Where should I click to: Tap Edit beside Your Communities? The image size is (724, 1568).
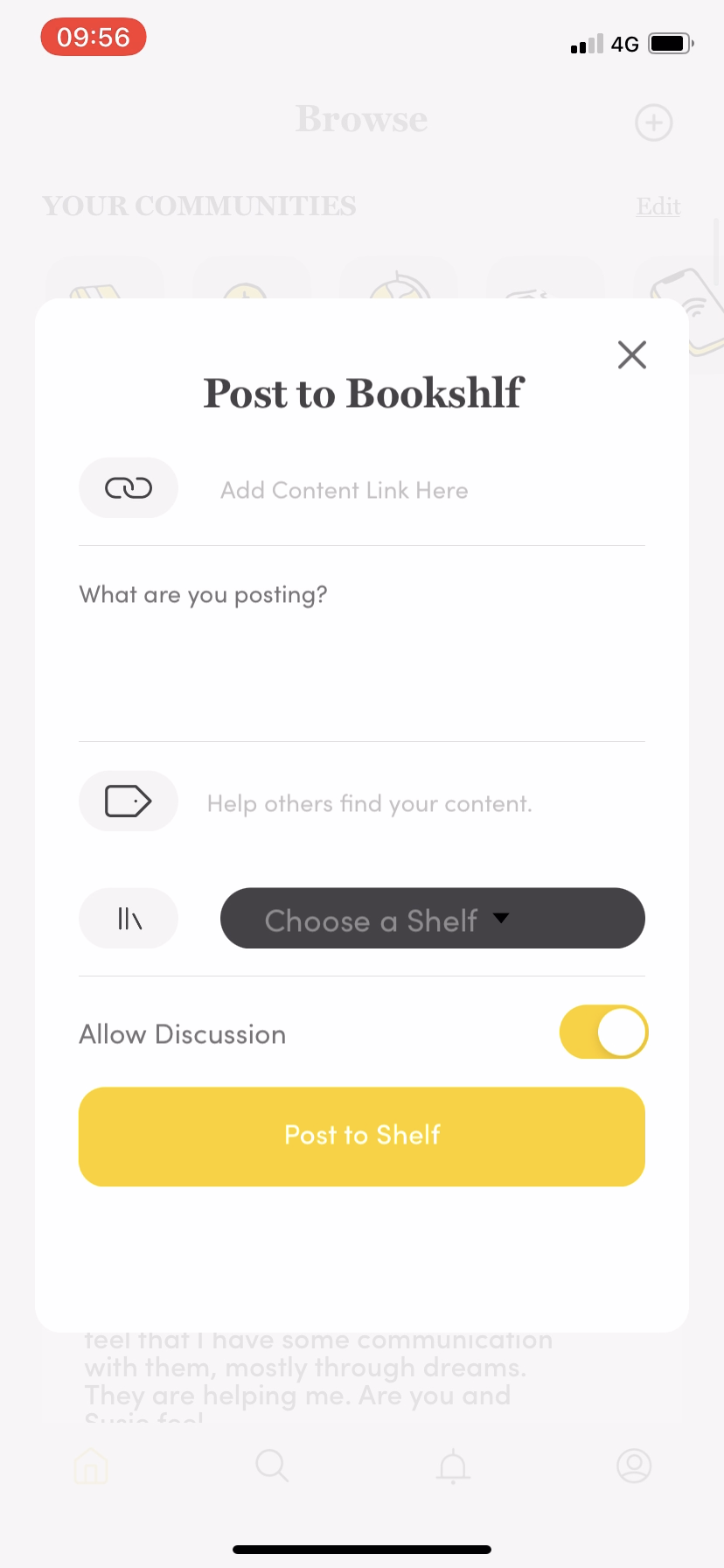658,206
